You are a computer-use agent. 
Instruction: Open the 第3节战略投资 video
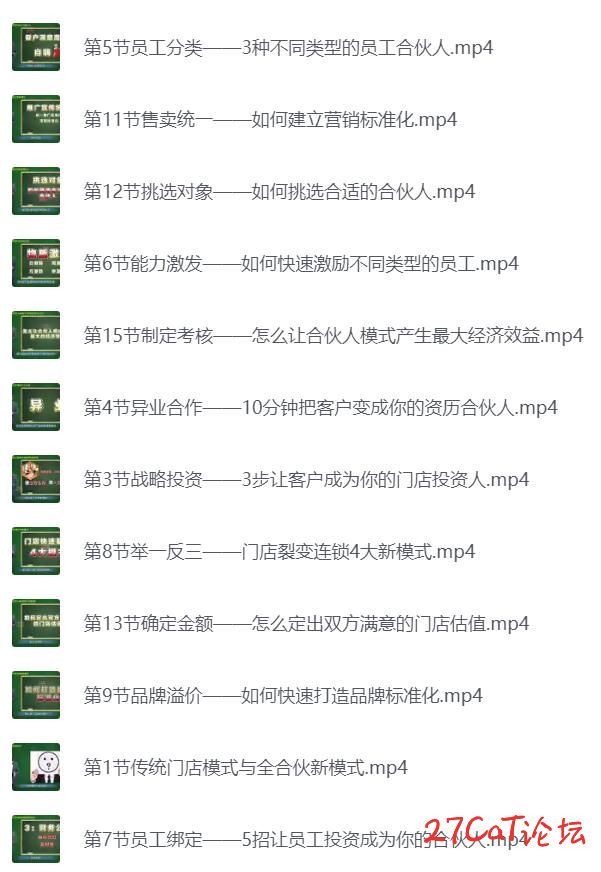tap(306, 479)
